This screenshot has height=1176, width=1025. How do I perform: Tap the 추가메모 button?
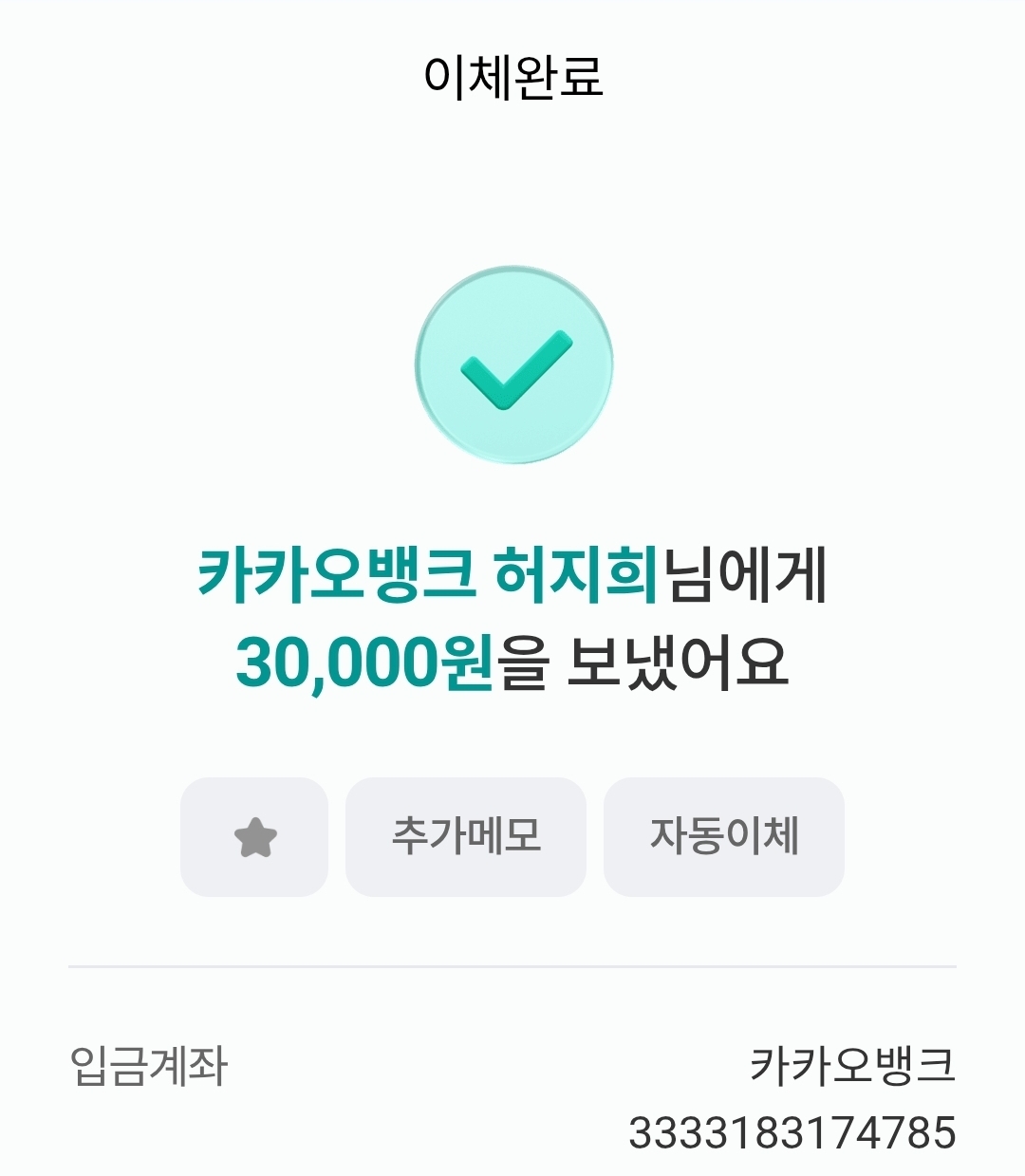click(466, 837)
